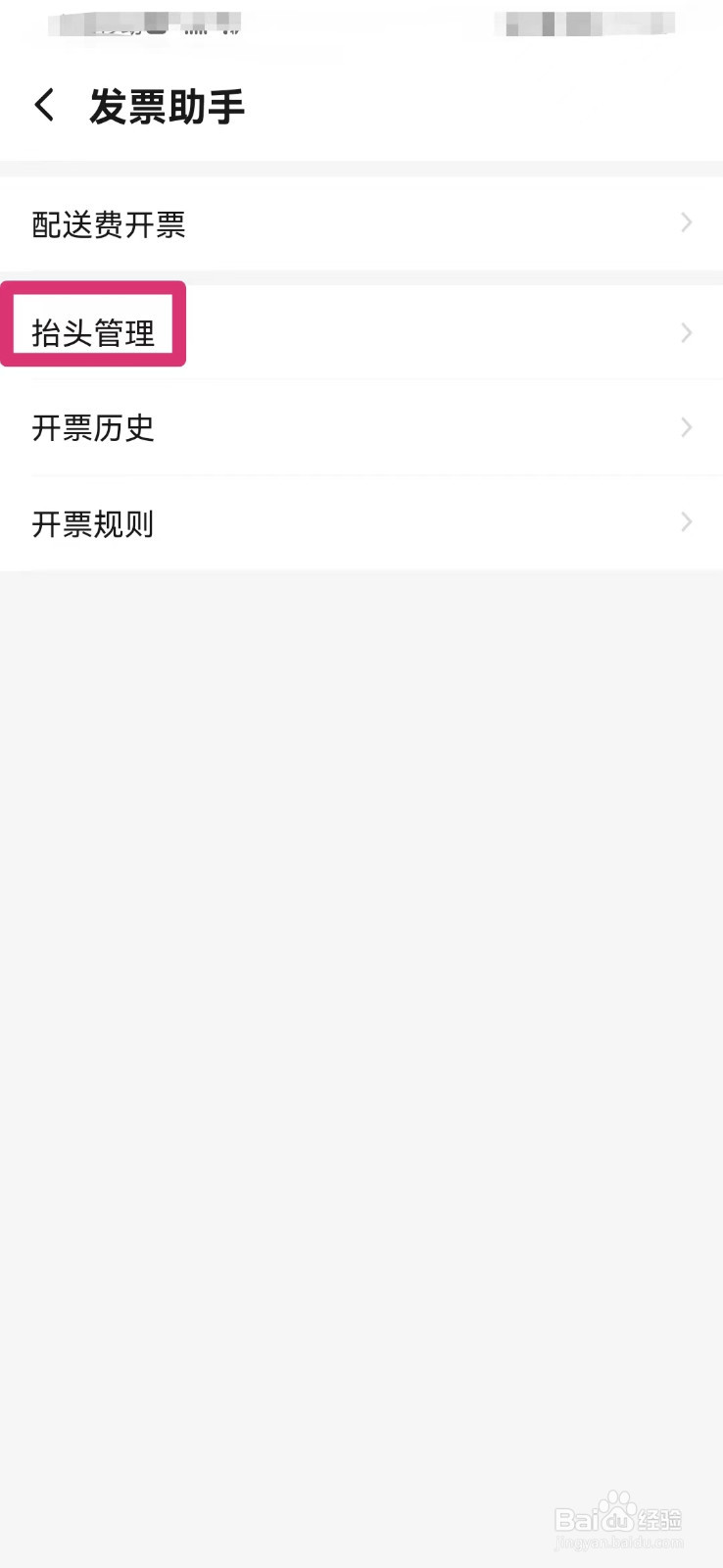Image resolution: width=723 pixels, height=1568 pixels.
Task: Tap the arrow icon next to 开票规则
Action: coord(686,522)
